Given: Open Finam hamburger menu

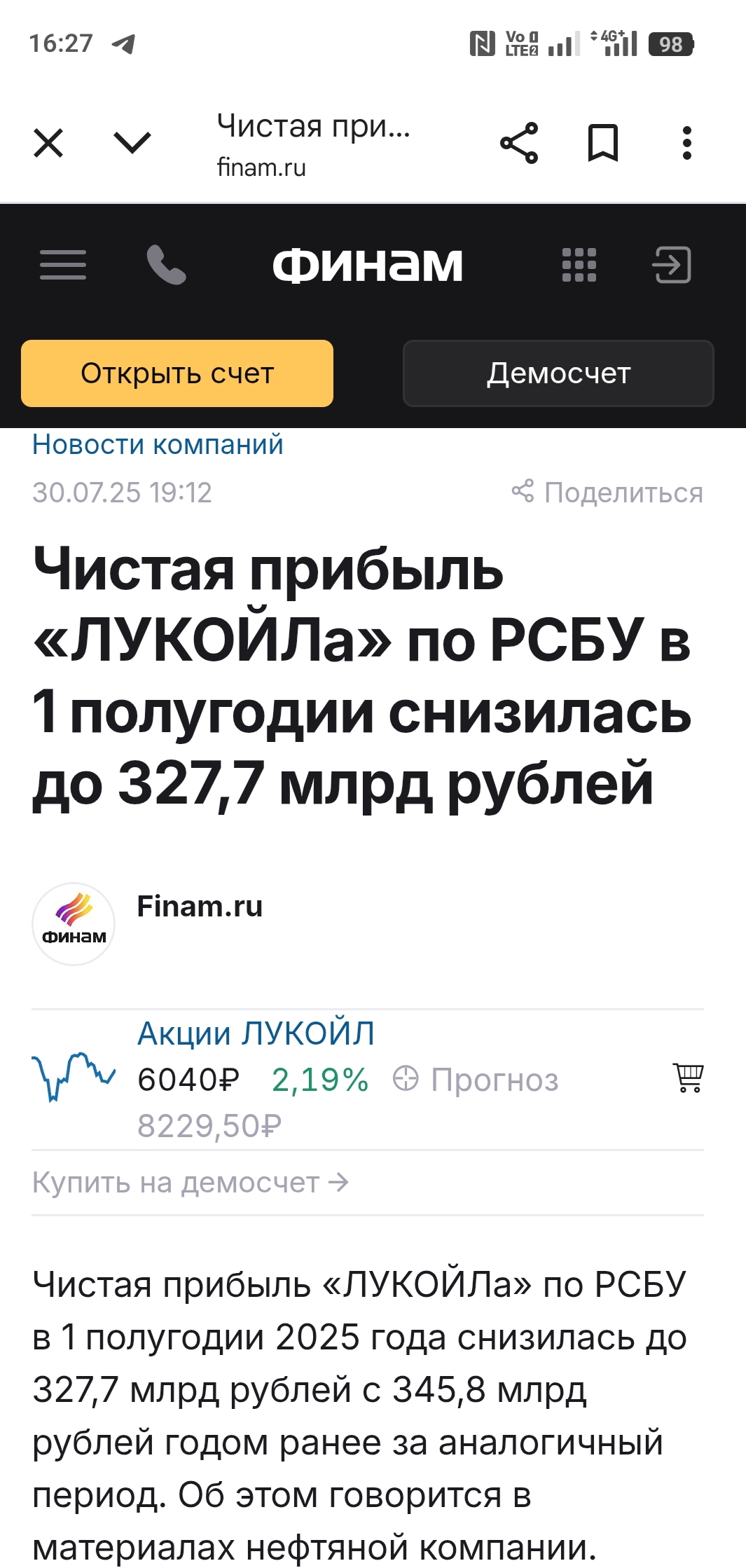Looking at the screenshot, I should pos(63,265).
